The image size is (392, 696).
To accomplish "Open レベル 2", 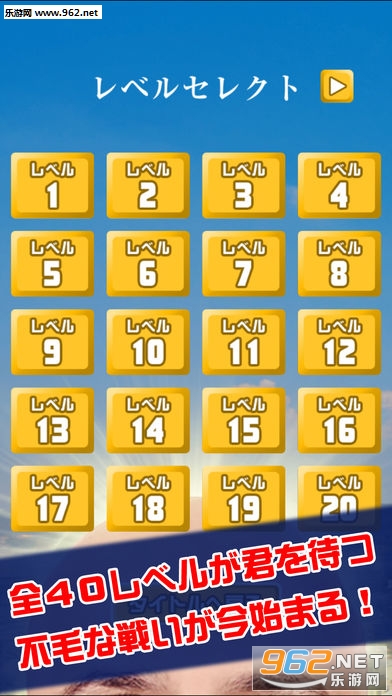I will click(148, 186).
